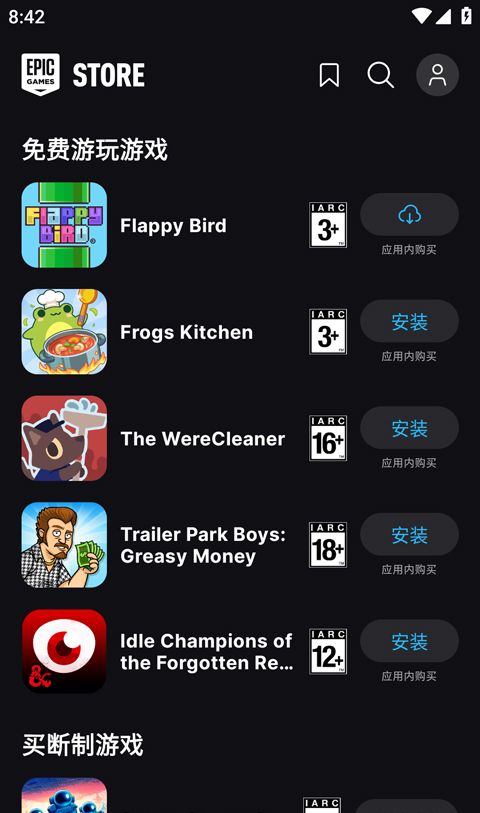Open the Flappy Bird game page
Image resolution: width=480 pixels, height=813 pixels.
[173, 226]
